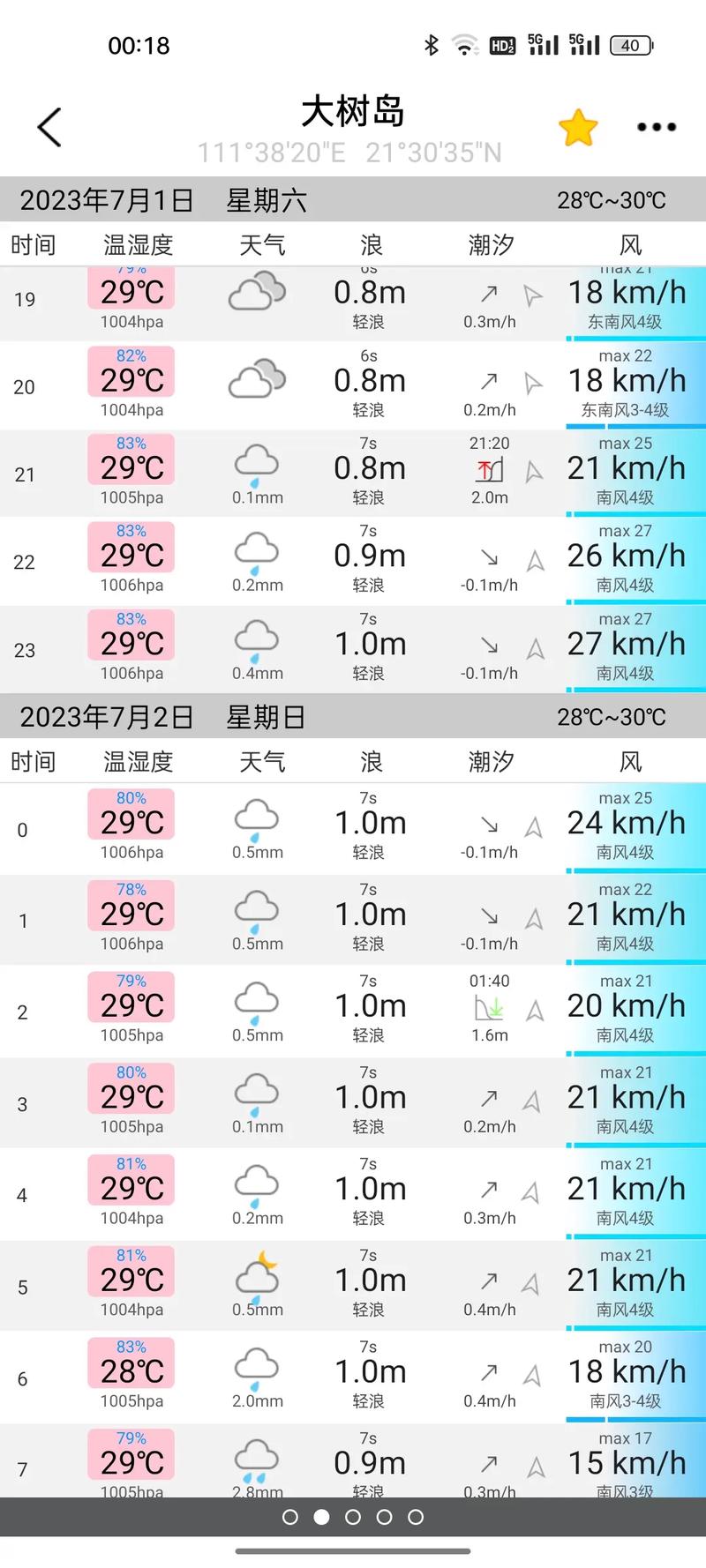This screenshot has height=1568, width=706.
Task: Open the 28℃~30℃ temperature range detail
Action: click(612, 199)
